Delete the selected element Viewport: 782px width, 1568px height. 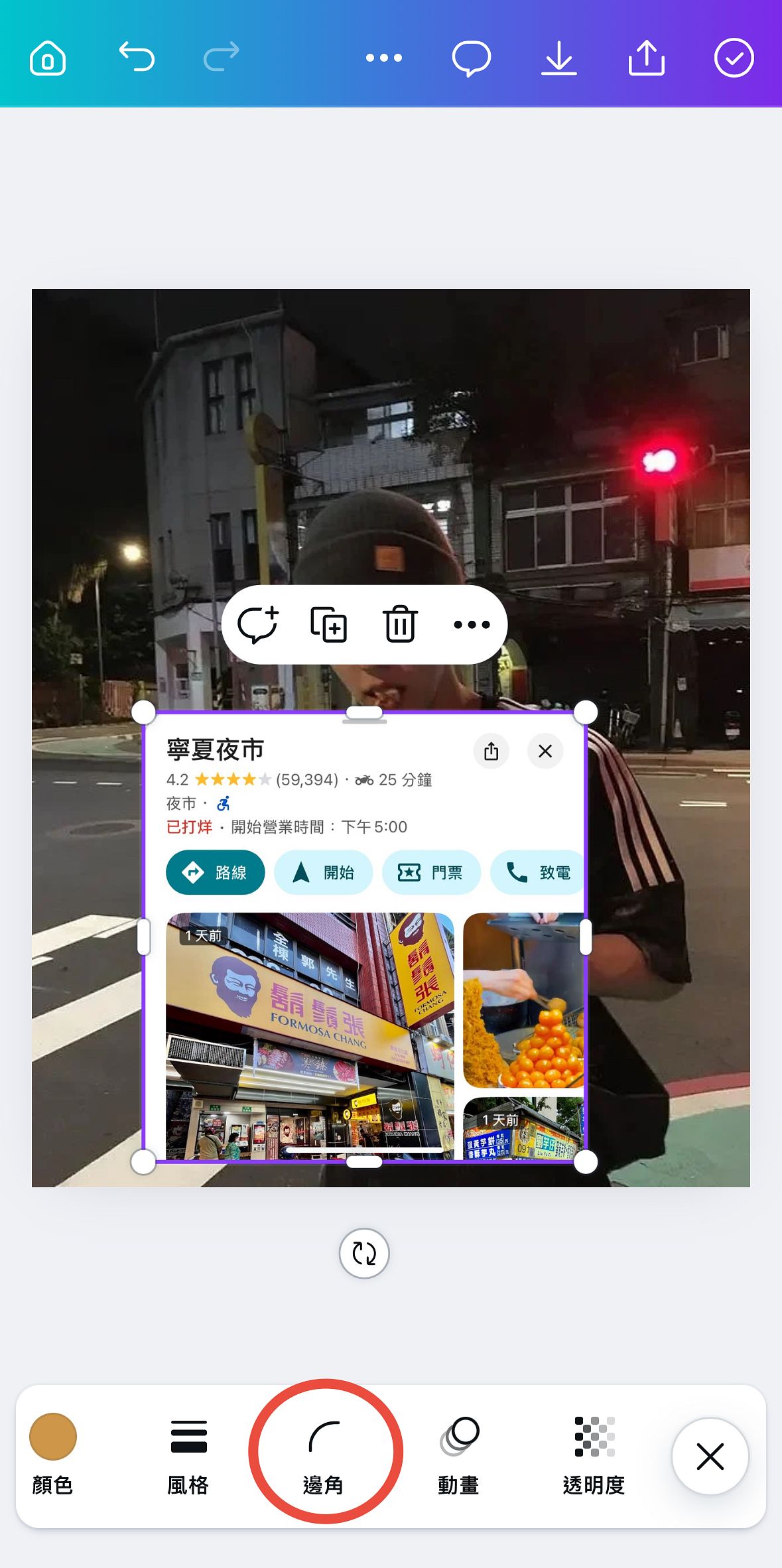point(400,624)
